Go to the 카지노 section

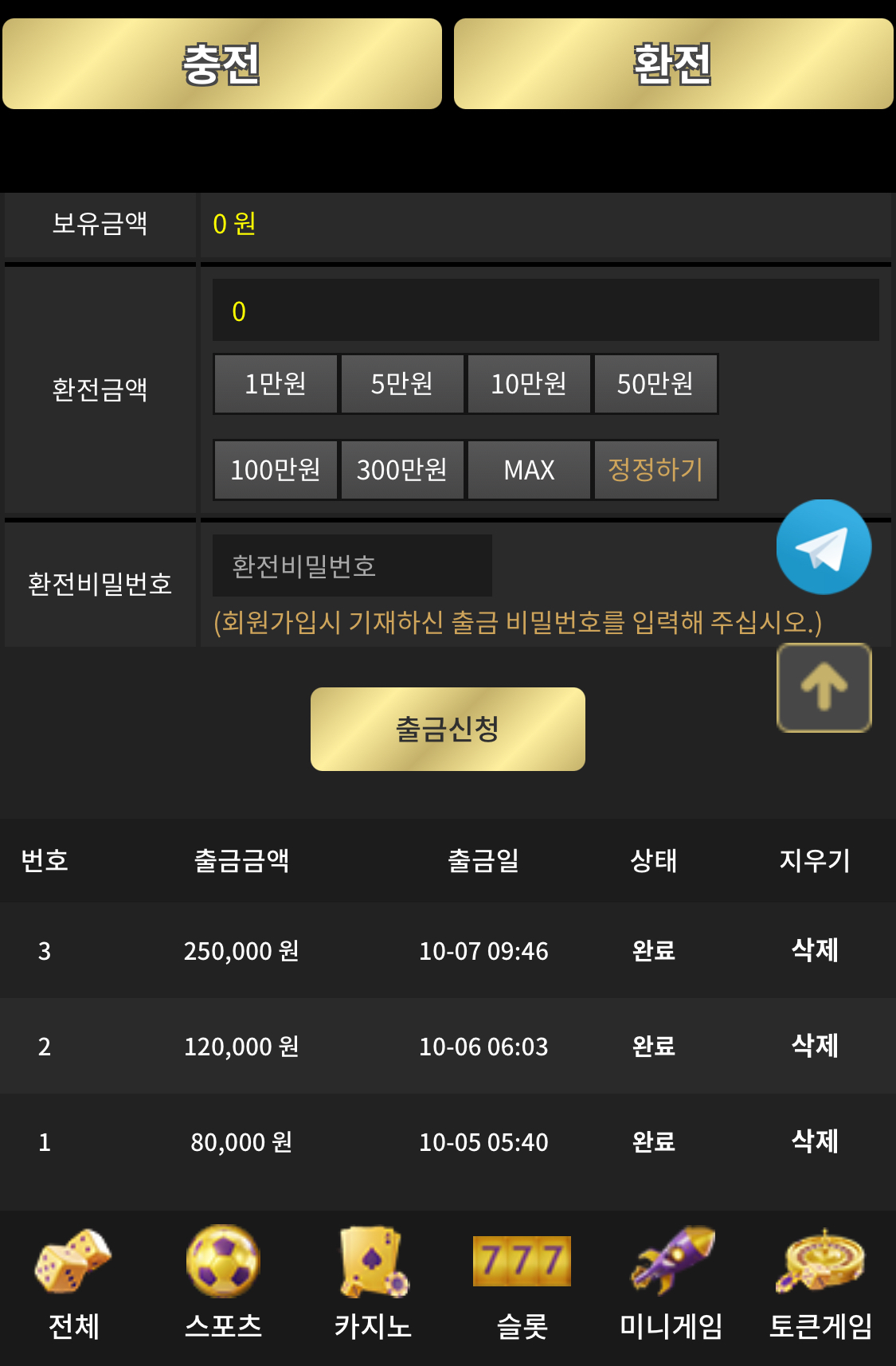(x=373, y=1282)
